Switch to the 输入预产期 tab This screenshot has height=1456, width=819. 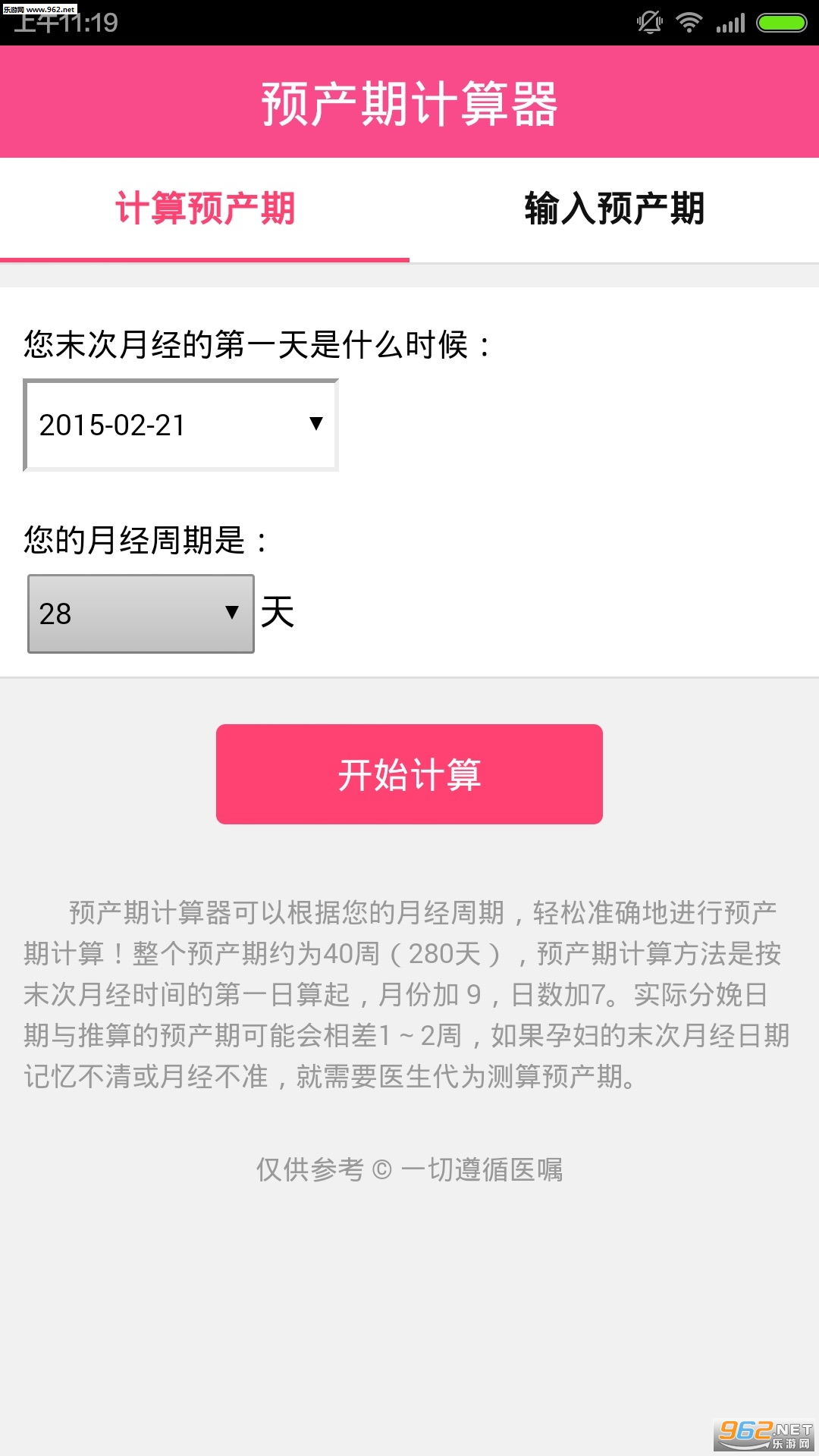point(614,209)
